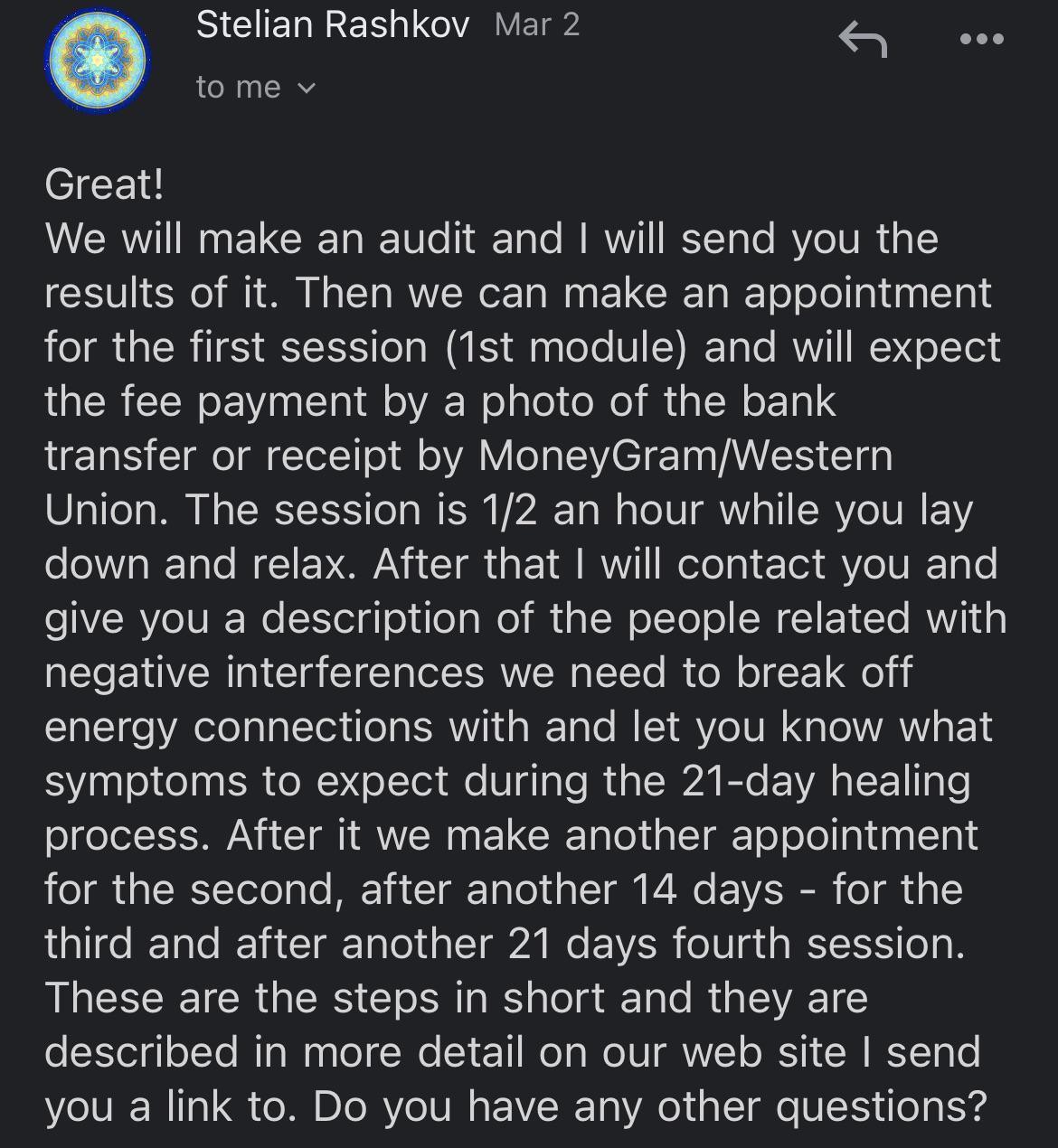The height and width of the screenshot is (1148, 1058).
Task: Open the three-dot more options menu
Action: pos(981,40)
